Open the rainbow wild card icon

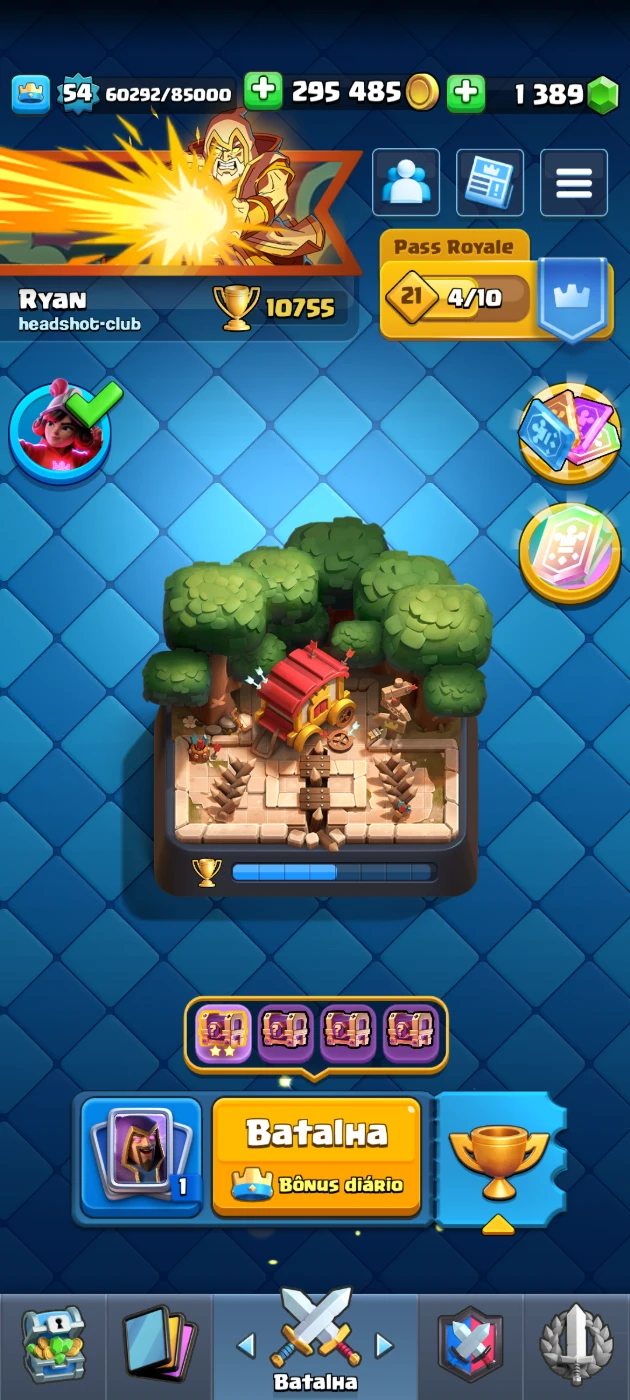pos(570,553)
